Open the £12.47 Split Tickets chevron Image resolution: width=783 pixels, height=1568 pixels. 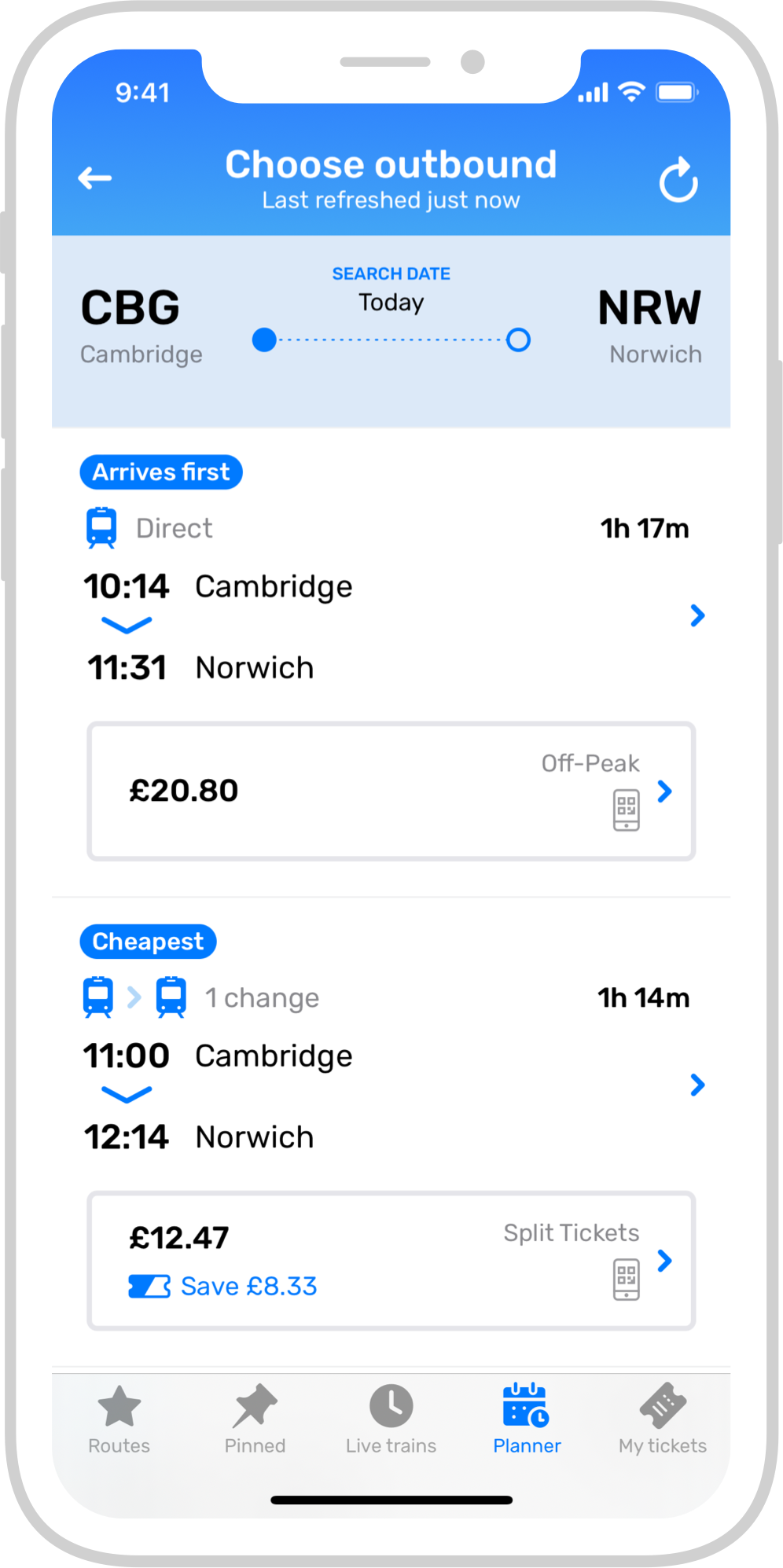pos(665,1262)
